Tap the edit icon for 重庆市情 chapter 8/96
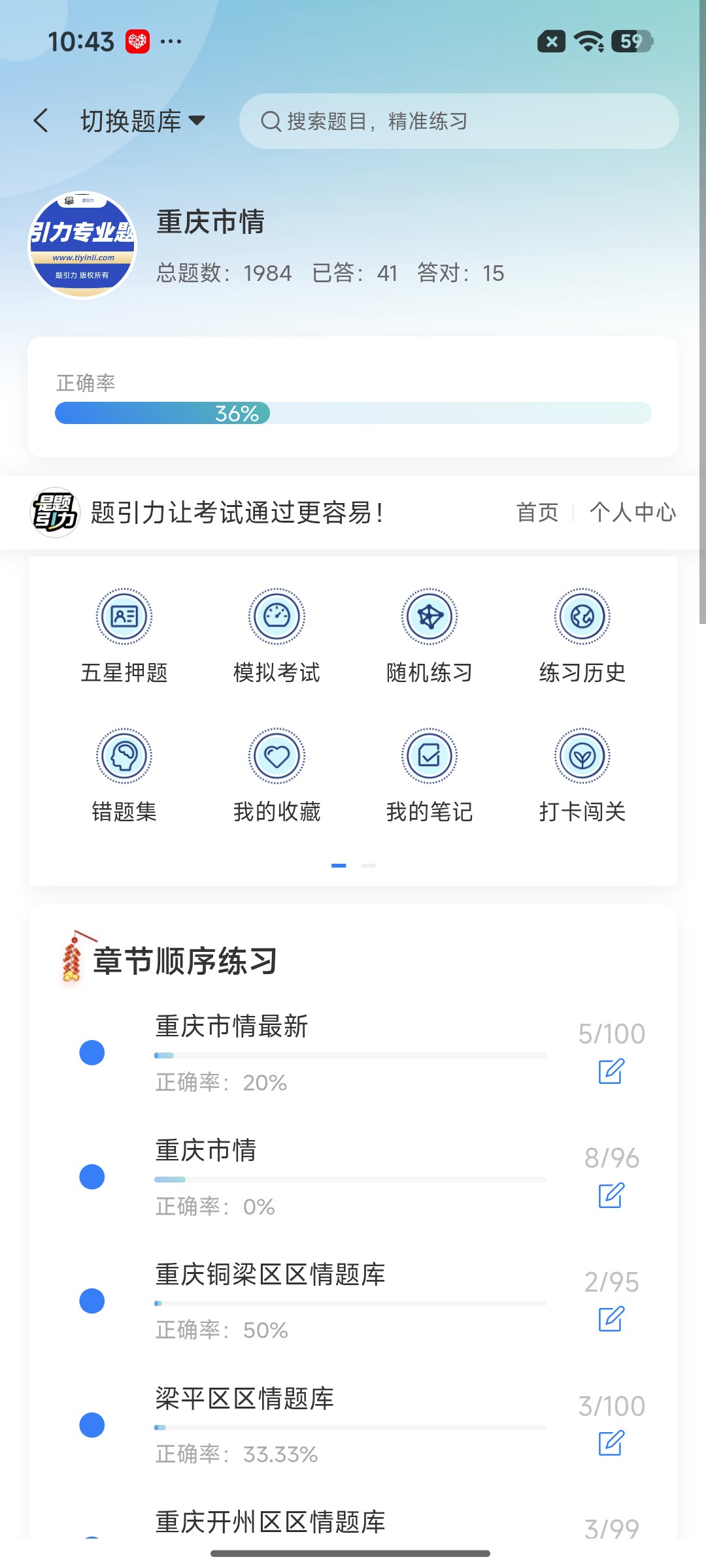This screenshot has width=706, height=1568. [611, 1196]
